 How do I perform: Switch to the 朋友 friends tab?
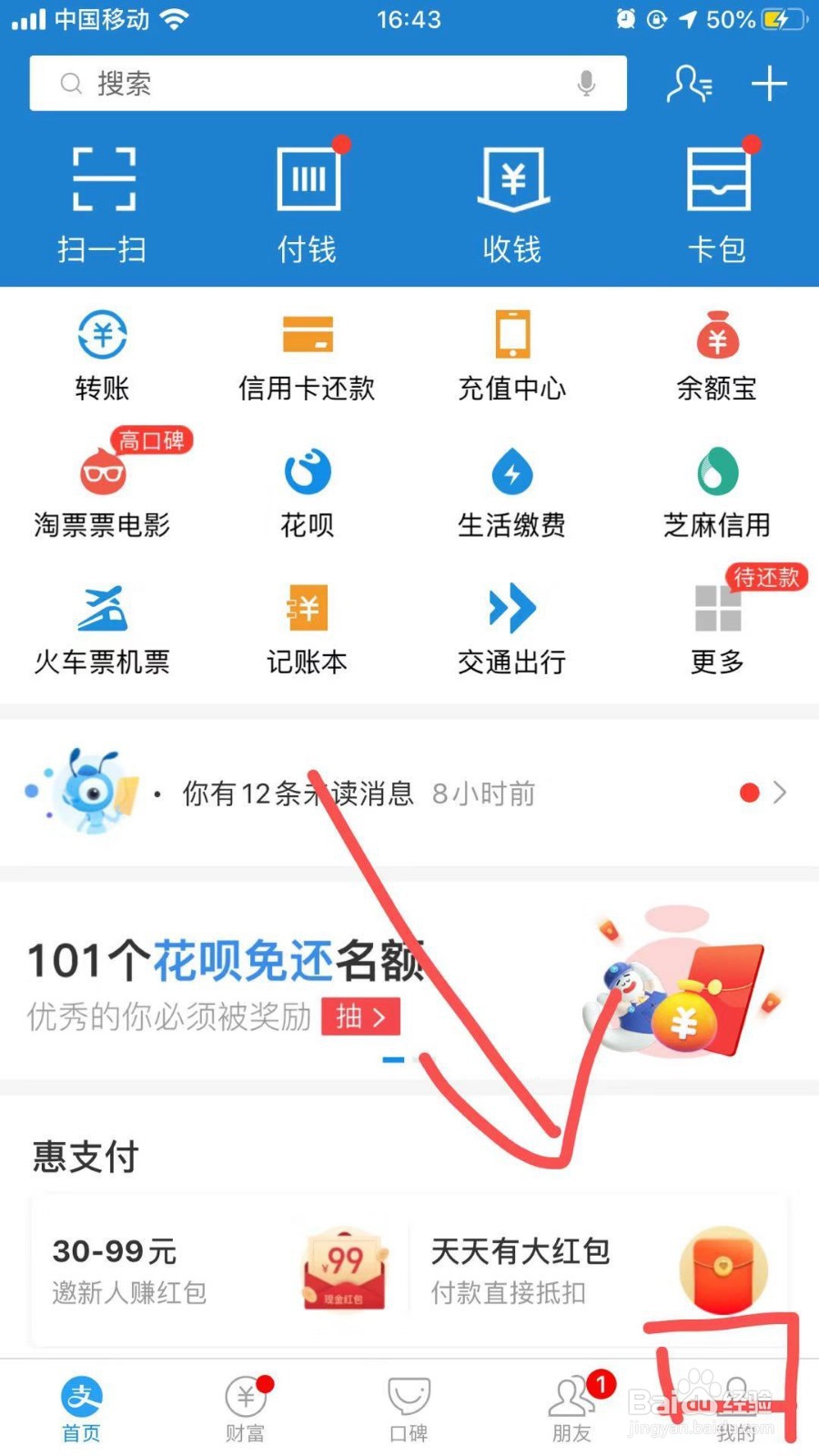[x=571, y=1406]
